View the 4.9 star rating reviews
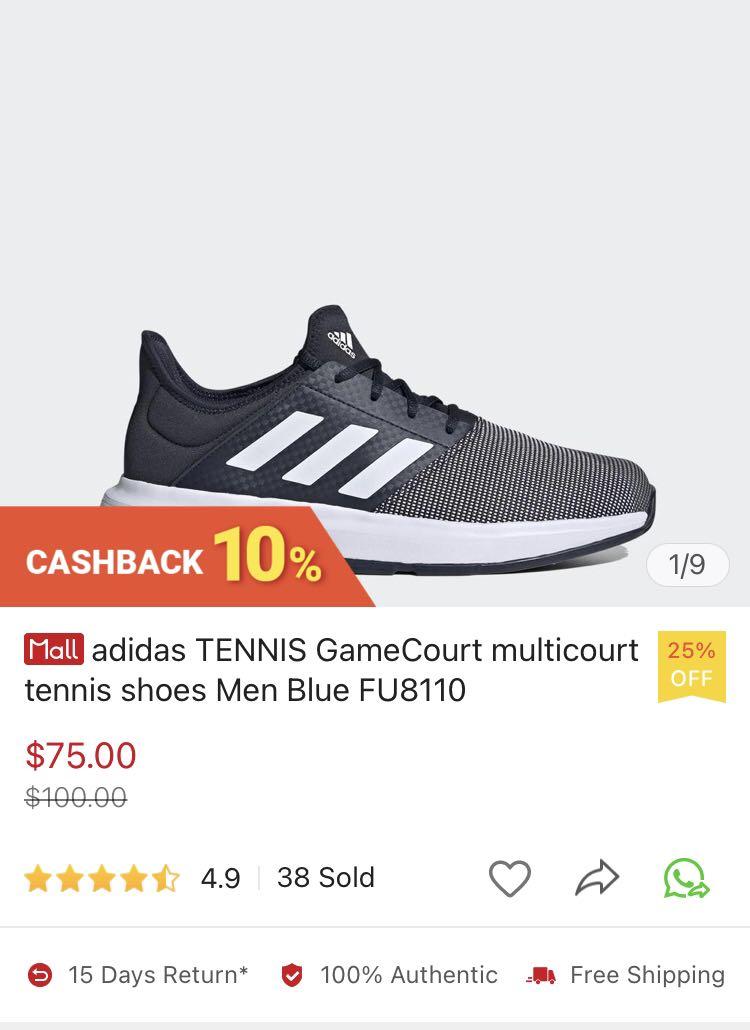This screenshot has height=1030, width=750. [131, 879]
